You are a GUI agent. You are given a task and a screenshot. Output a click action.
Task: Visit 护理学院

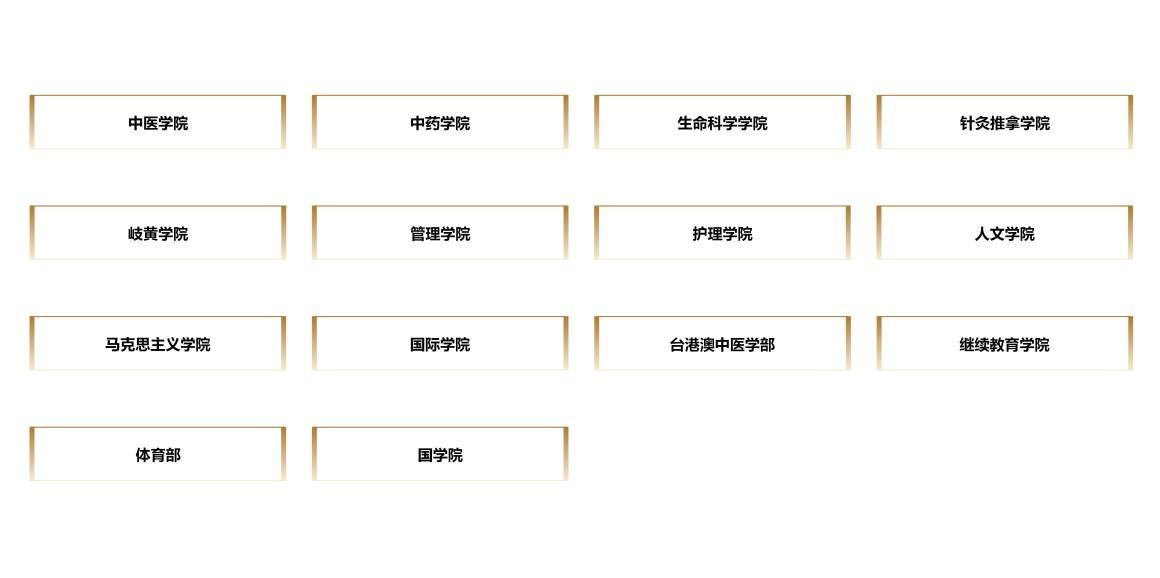pyautogui.click(x=722, y=234)
